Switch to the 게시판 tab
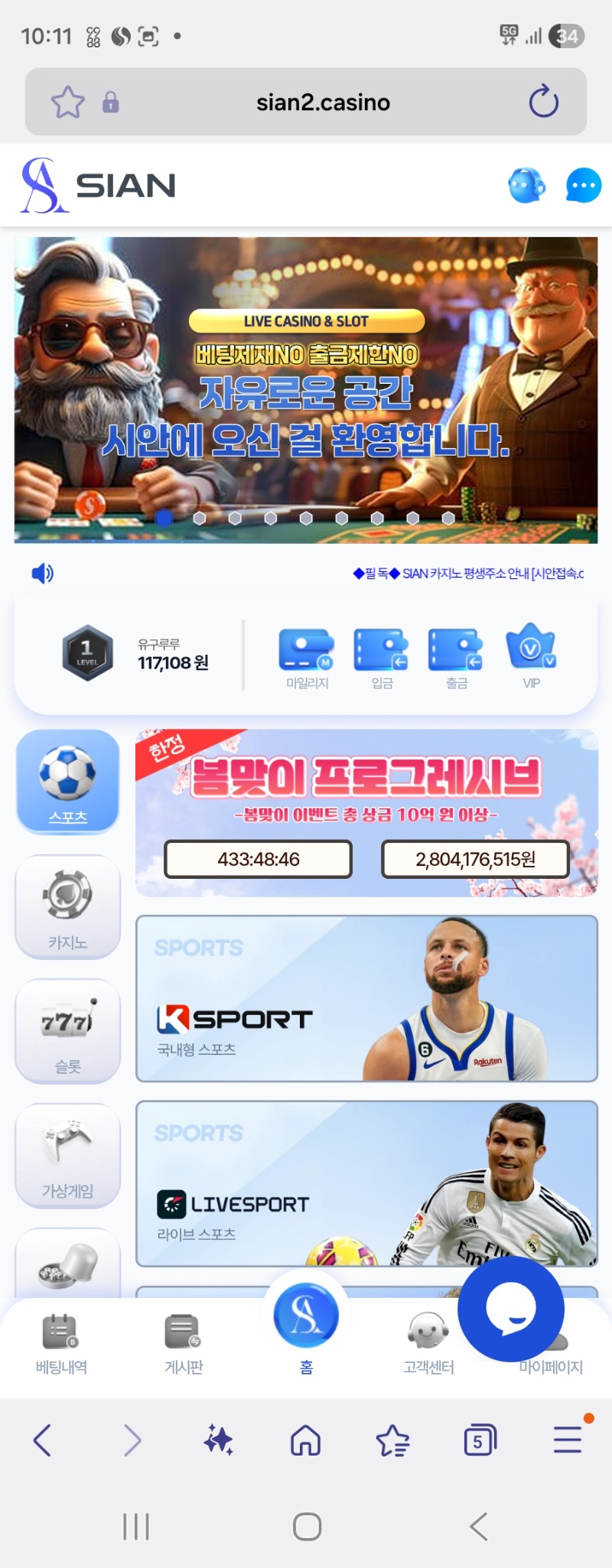 click(x=184, y=1345)
